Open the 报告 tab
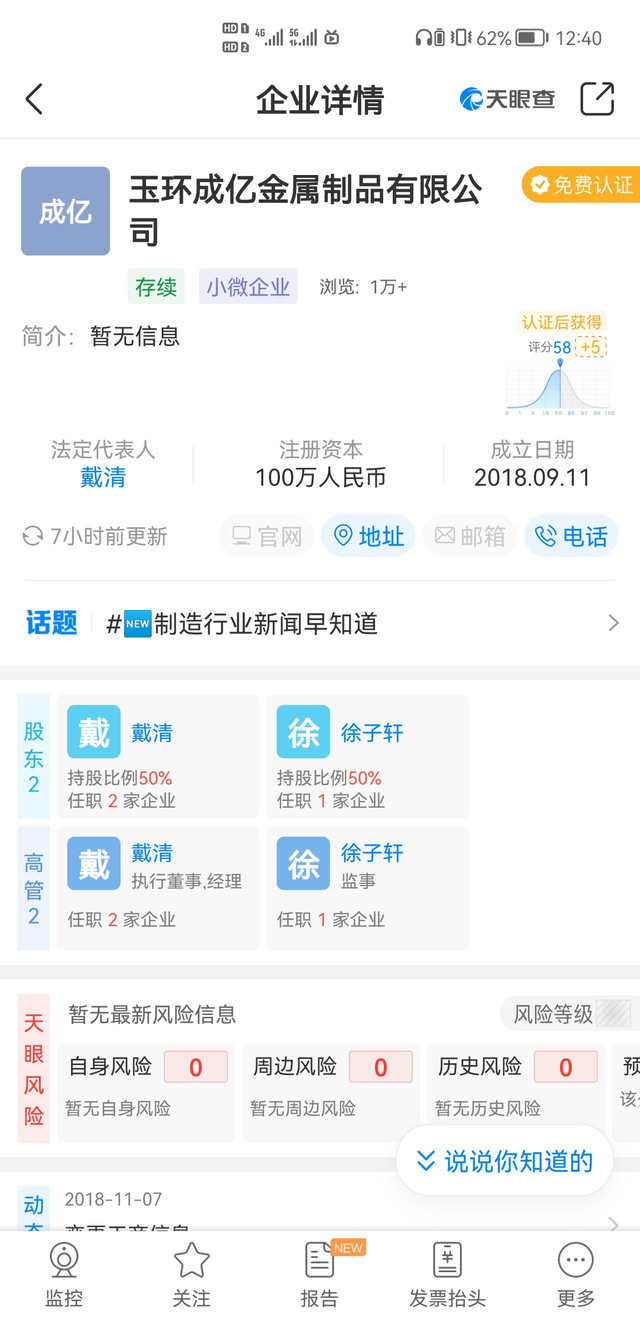Viewport: 640px width, 1320px height. click(x=320, y=1275)
